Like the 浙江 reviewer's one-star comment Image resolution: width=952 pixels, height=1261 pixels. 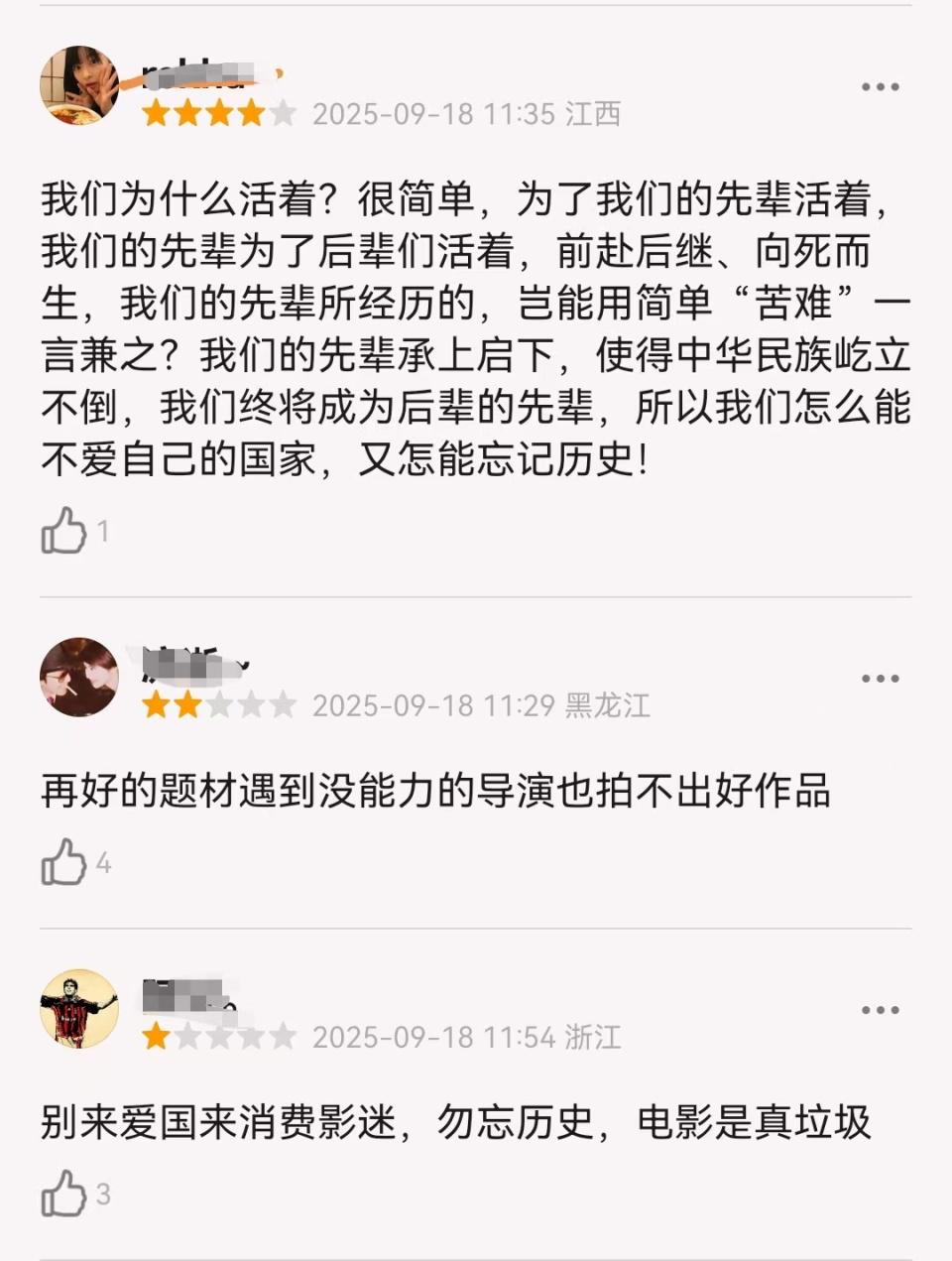click(64, 1194)
